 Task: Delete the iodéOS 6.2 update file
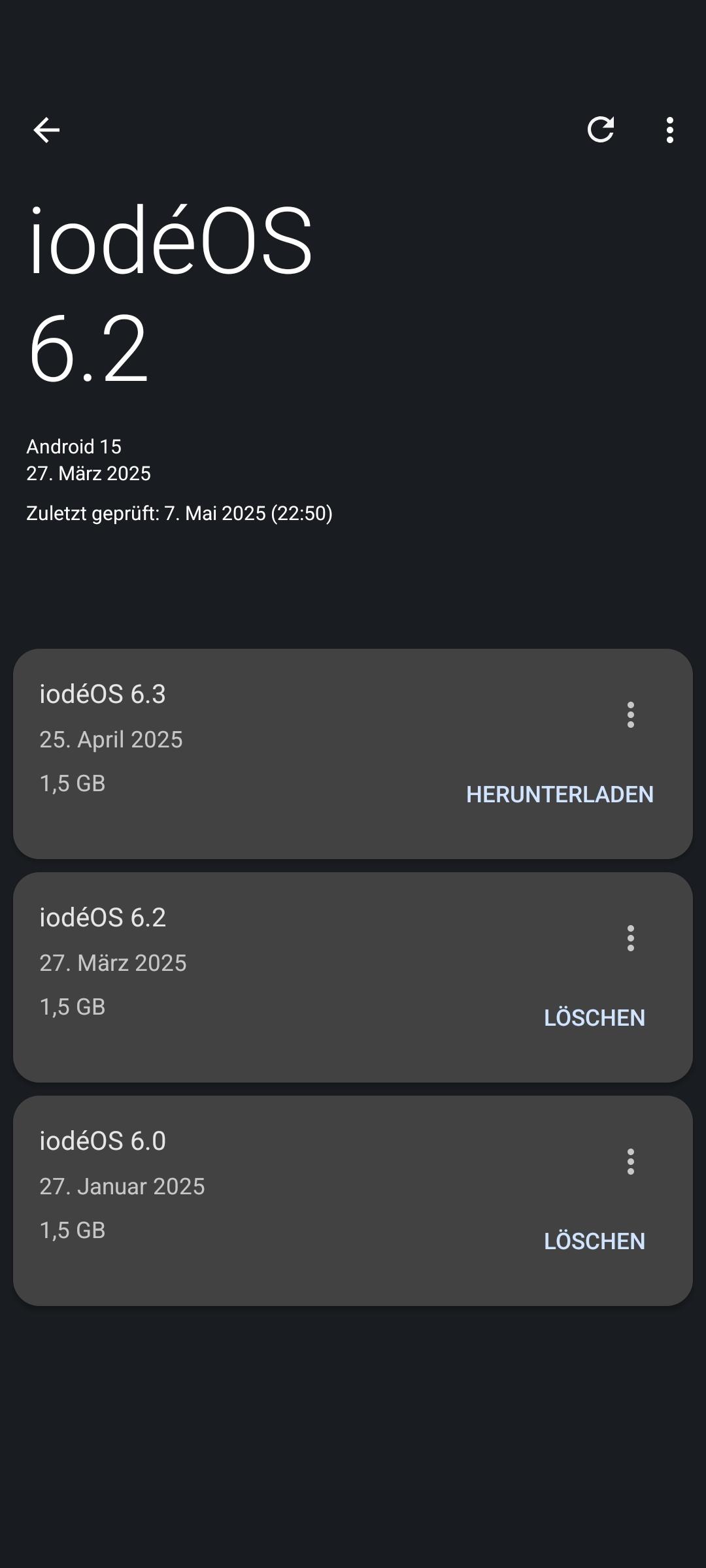(x=594, y=1018)
